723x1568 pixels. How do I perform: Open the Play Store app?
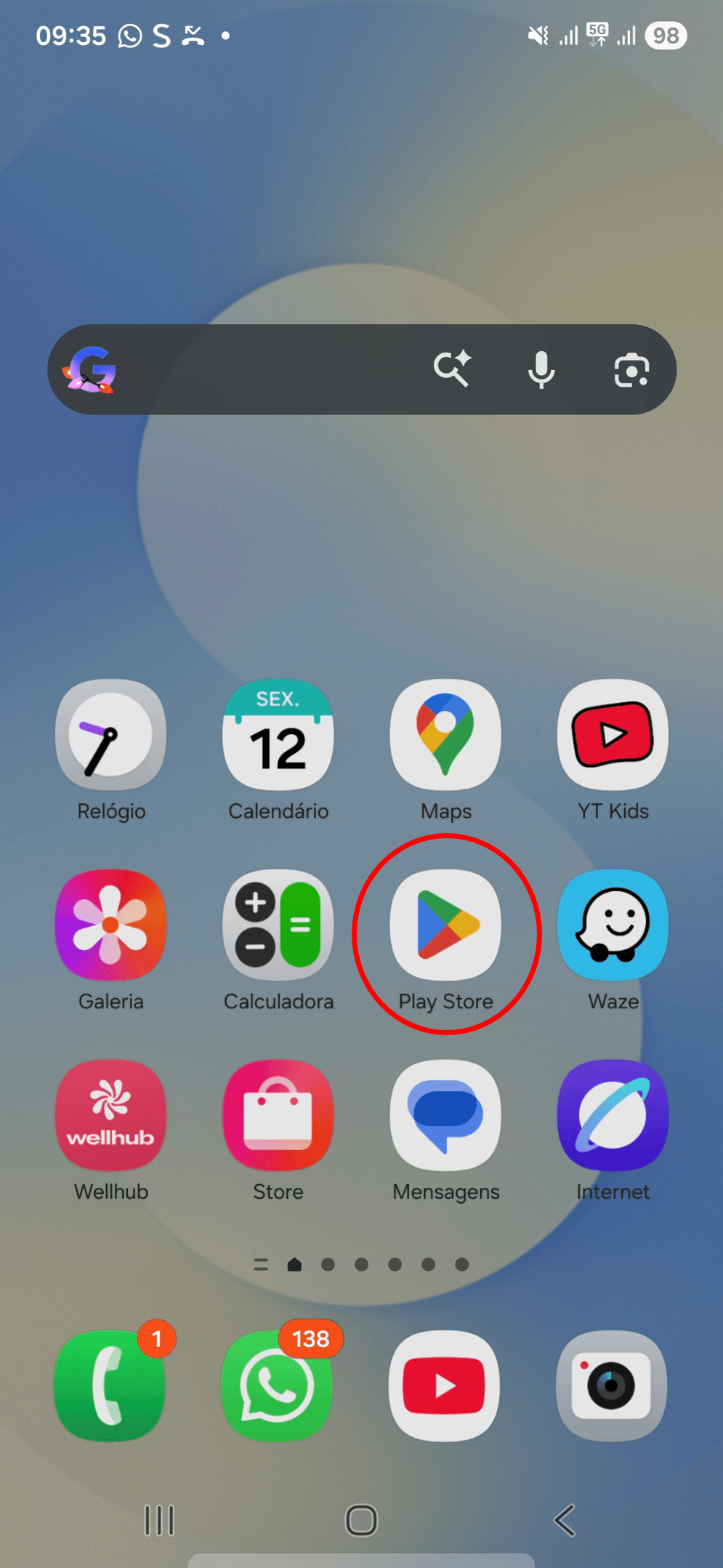tap(445, 925)
